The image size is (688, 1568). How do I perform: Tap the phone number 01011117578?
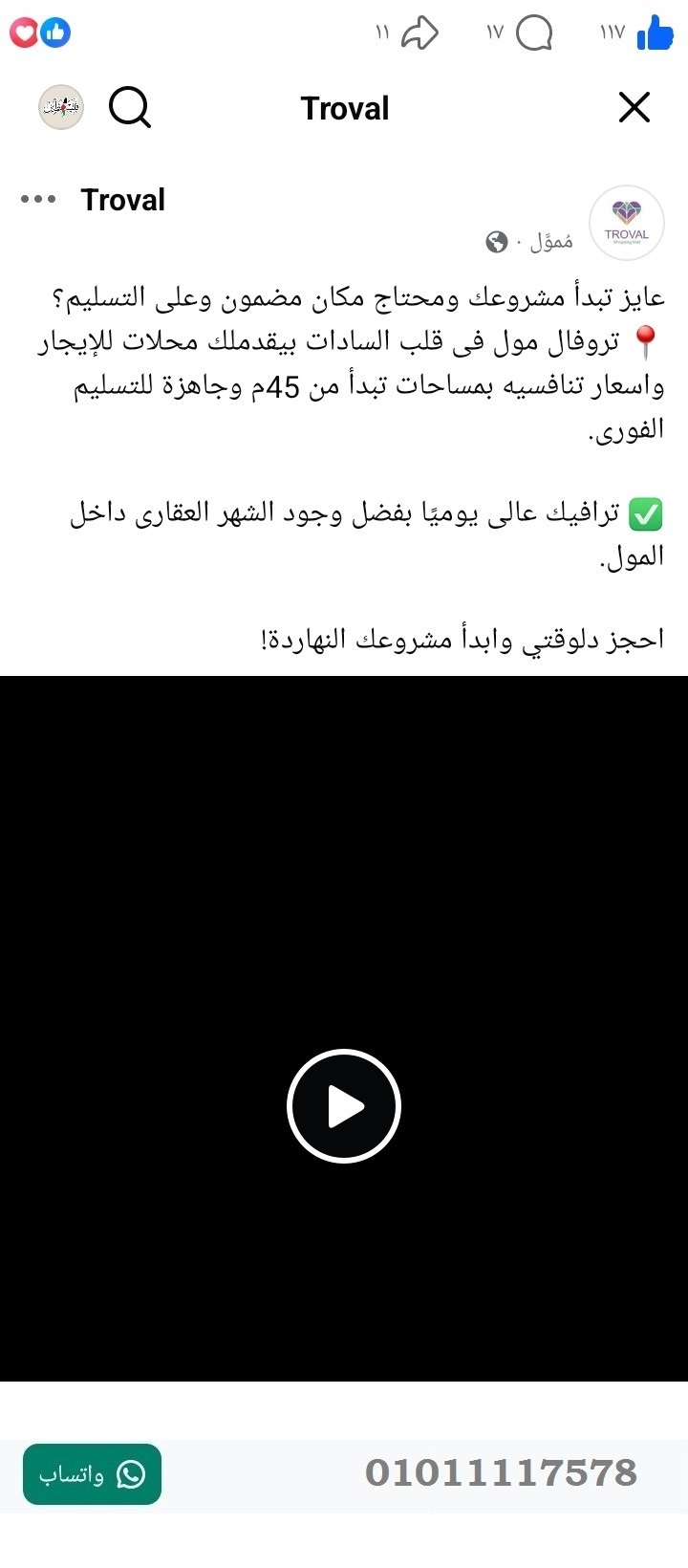pos(502,1472)
